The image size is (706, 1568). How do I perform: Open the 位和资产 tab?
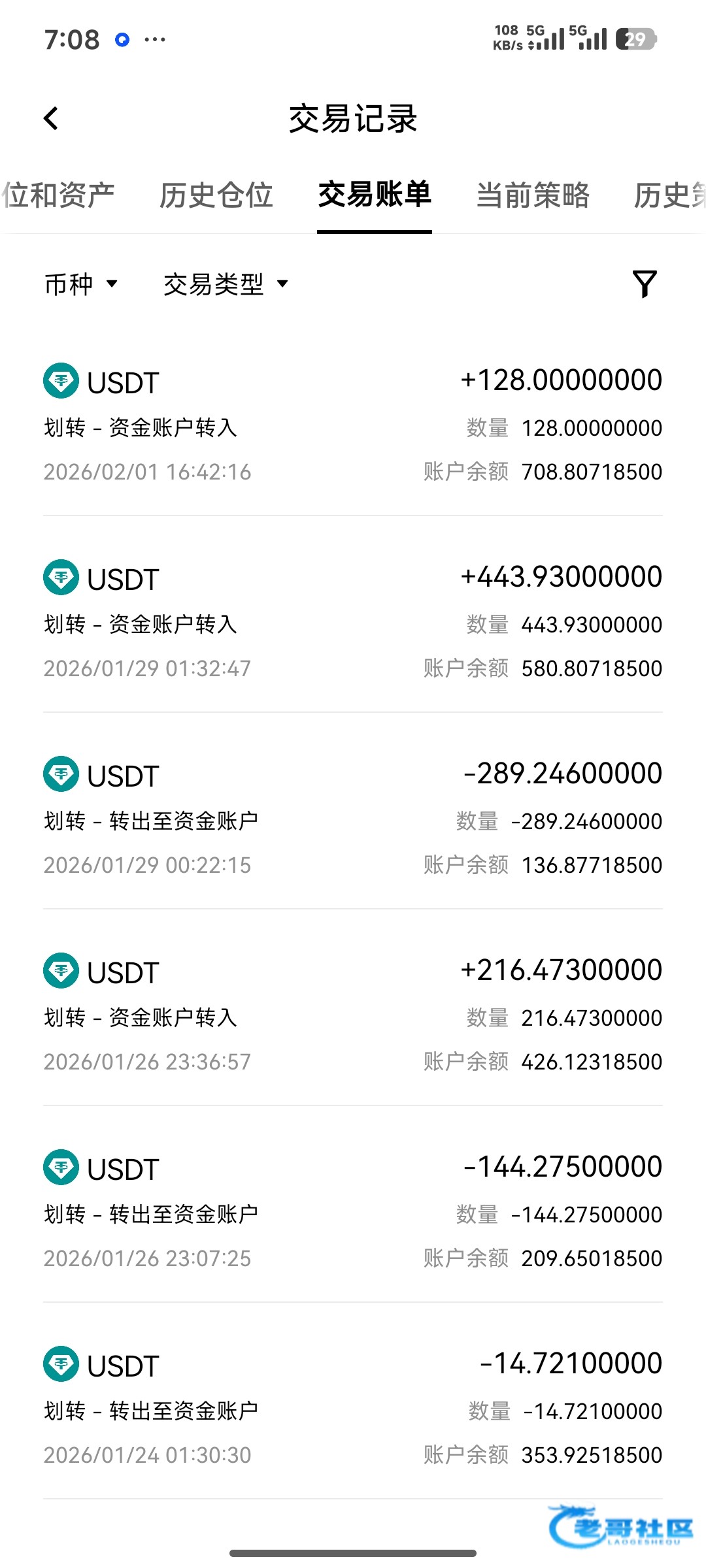pos(58,195)
